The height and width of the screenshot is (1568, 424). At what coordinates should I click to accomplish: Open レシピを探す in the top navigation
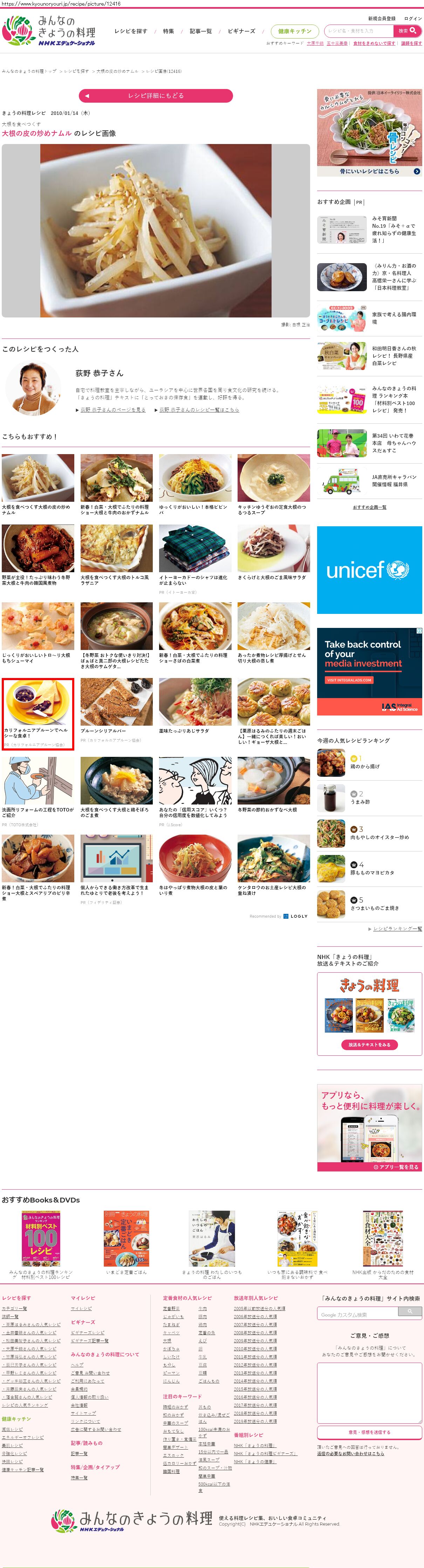click(x=130, y=31)
